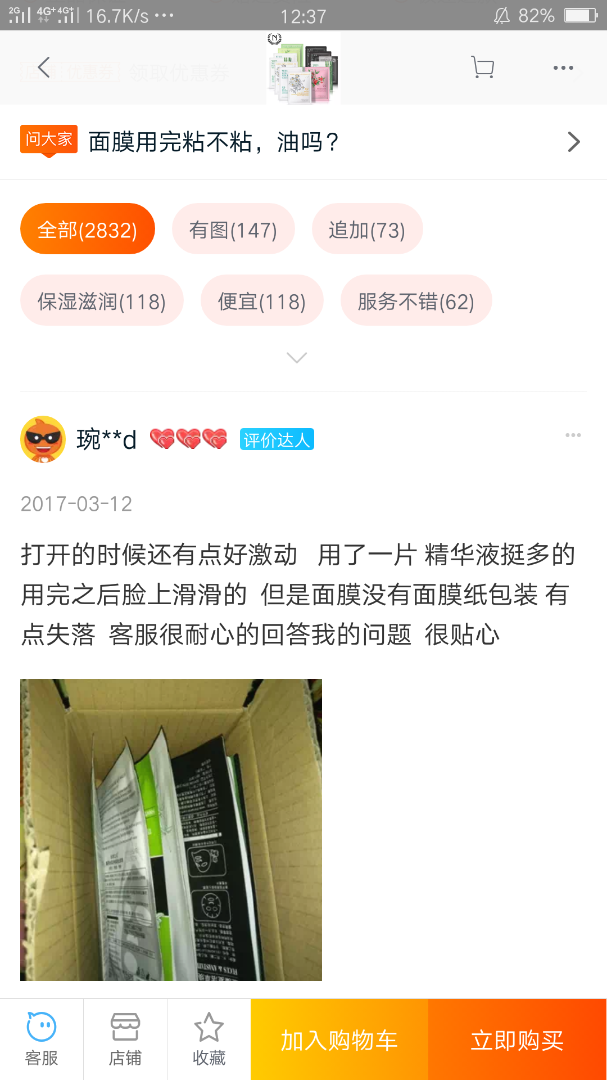Visit the 店铺 store page

[x=125, y=1039]
